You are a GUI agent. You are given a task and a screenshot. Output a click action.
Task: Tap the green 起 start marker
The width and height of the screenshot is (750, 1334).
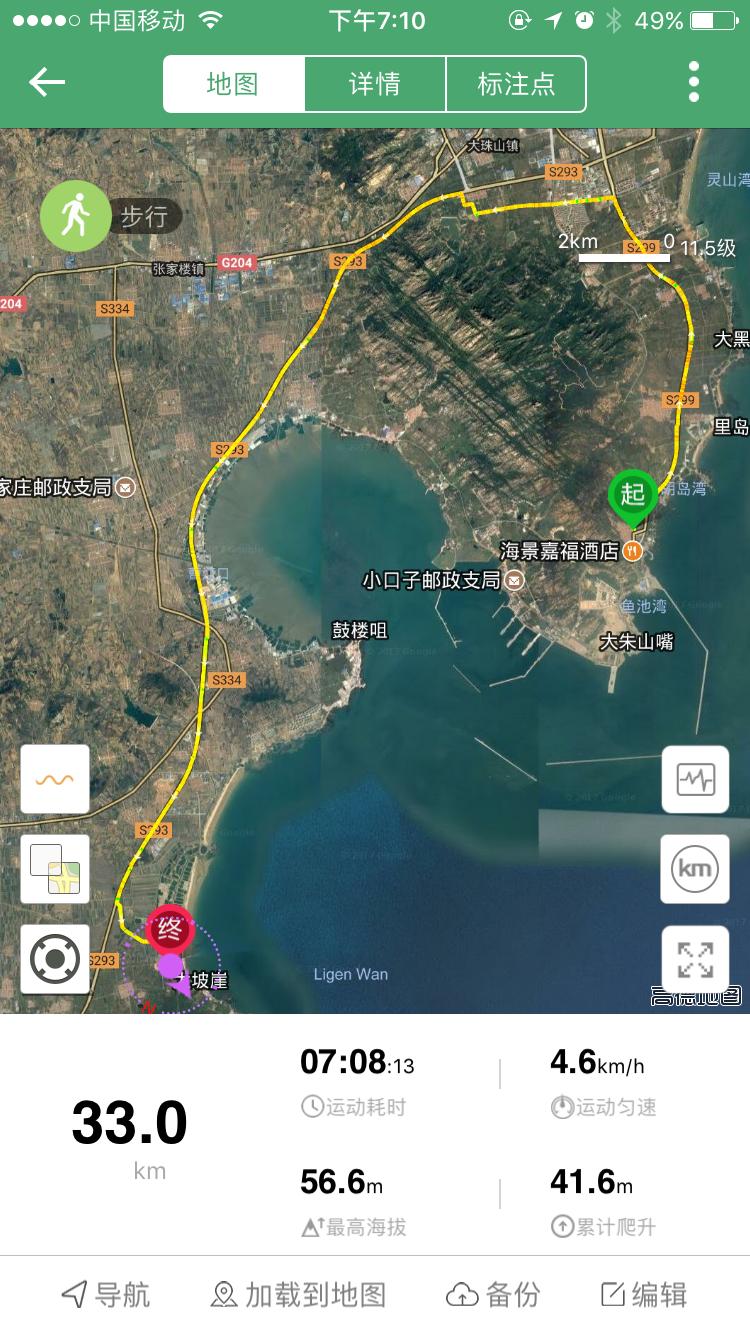tap(633, 495)
